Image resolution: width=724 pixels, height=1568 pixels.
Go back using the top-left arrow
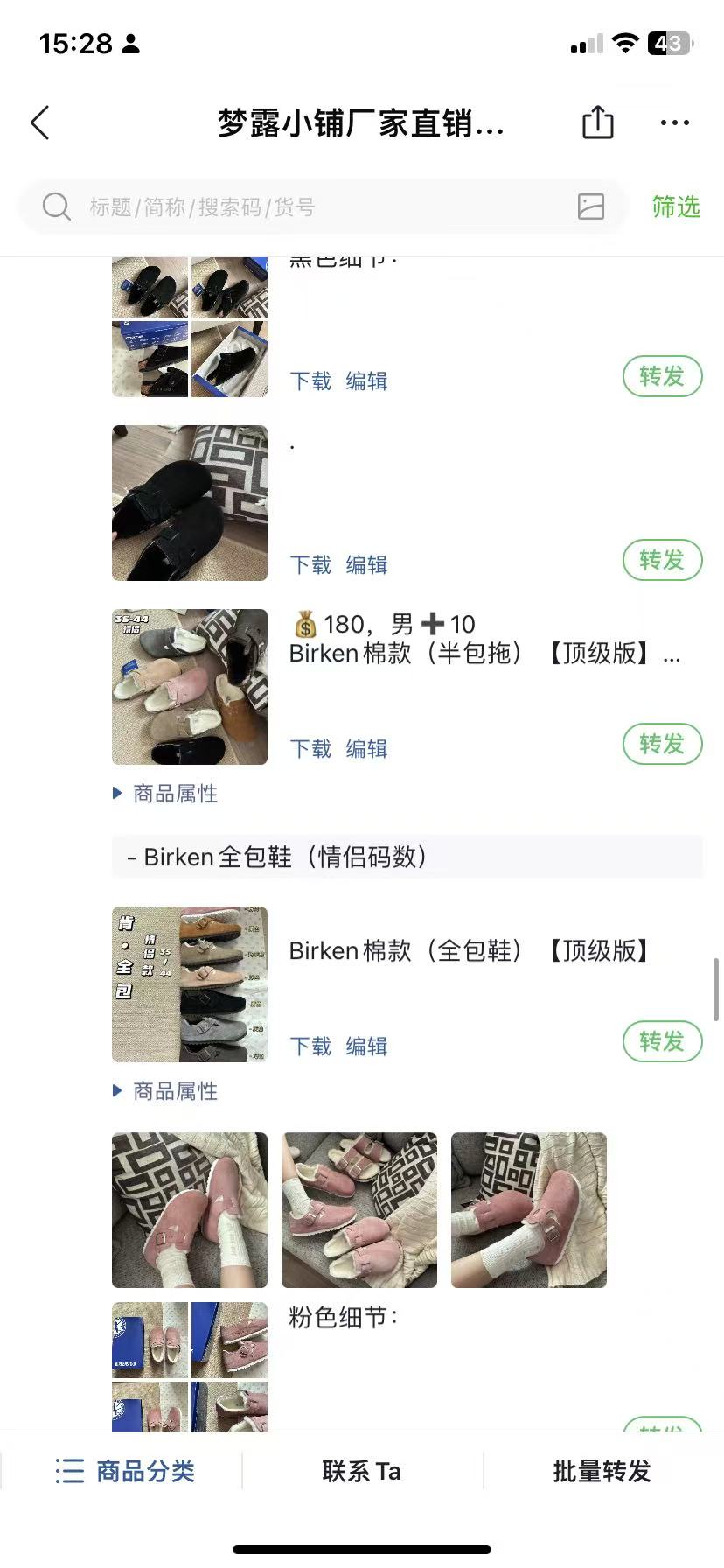pyautogui.click(x=40, y=123)
